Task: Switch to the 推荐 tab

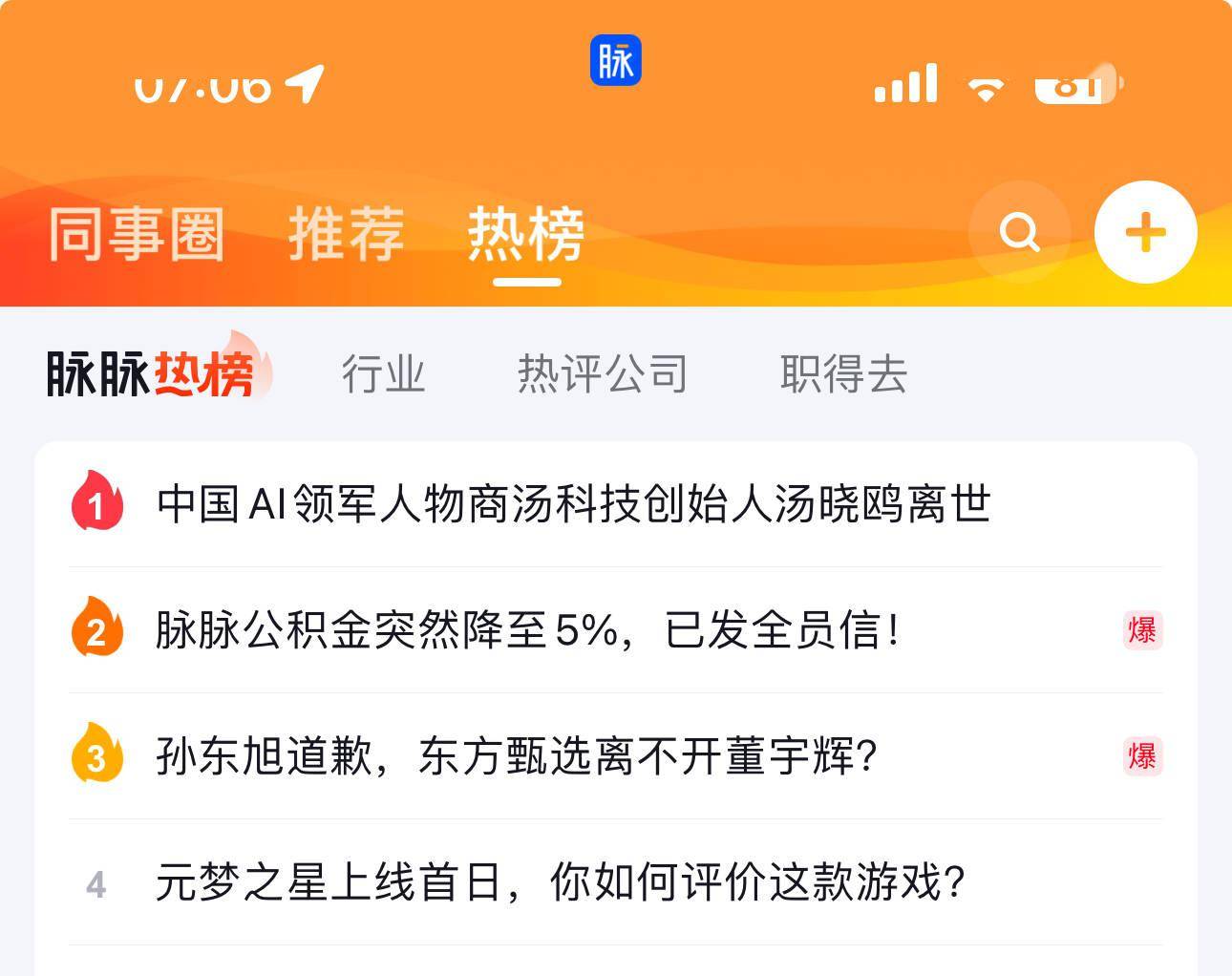Action: (346, 234)
